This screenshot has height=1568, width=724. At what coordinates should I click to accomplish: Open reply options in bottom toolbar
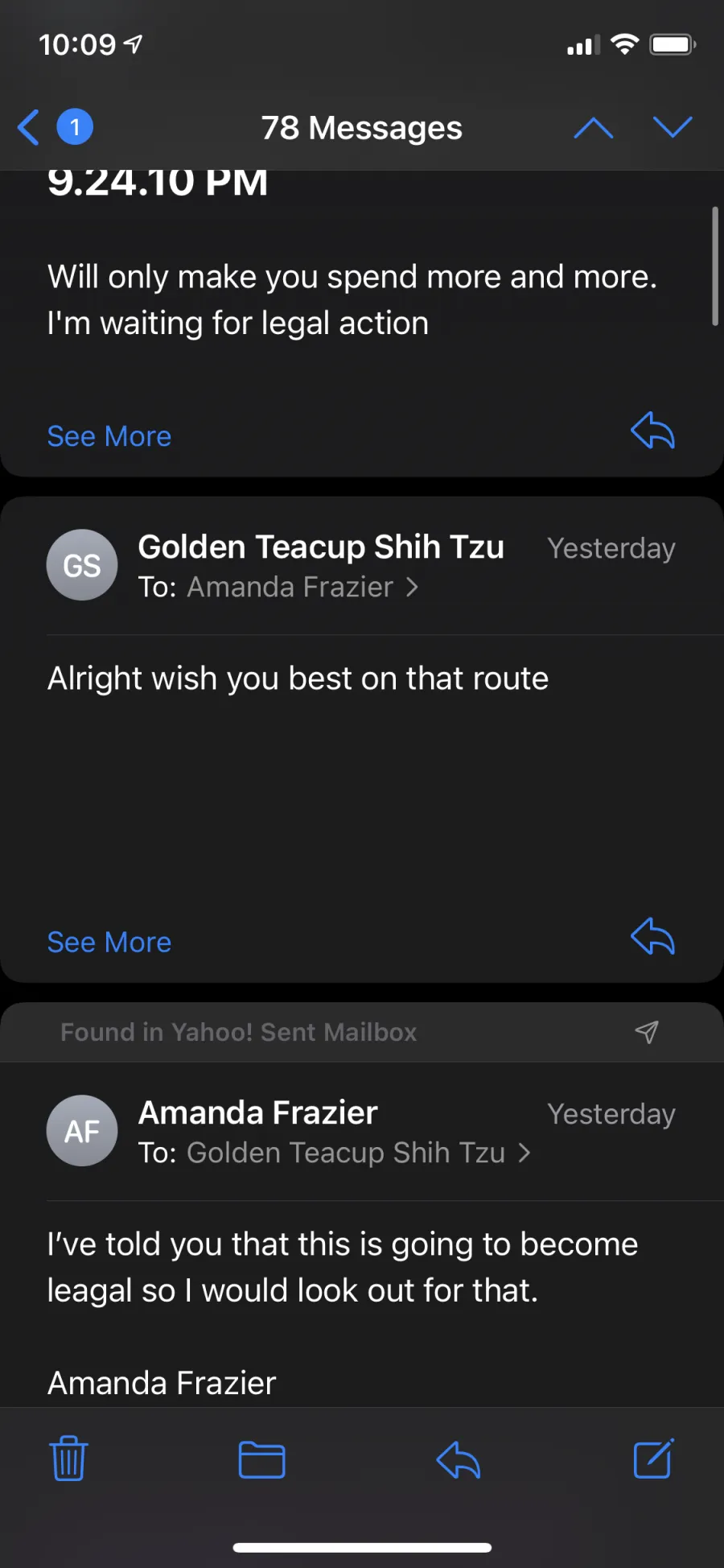pyautogui.click(x=459, y=1459)
